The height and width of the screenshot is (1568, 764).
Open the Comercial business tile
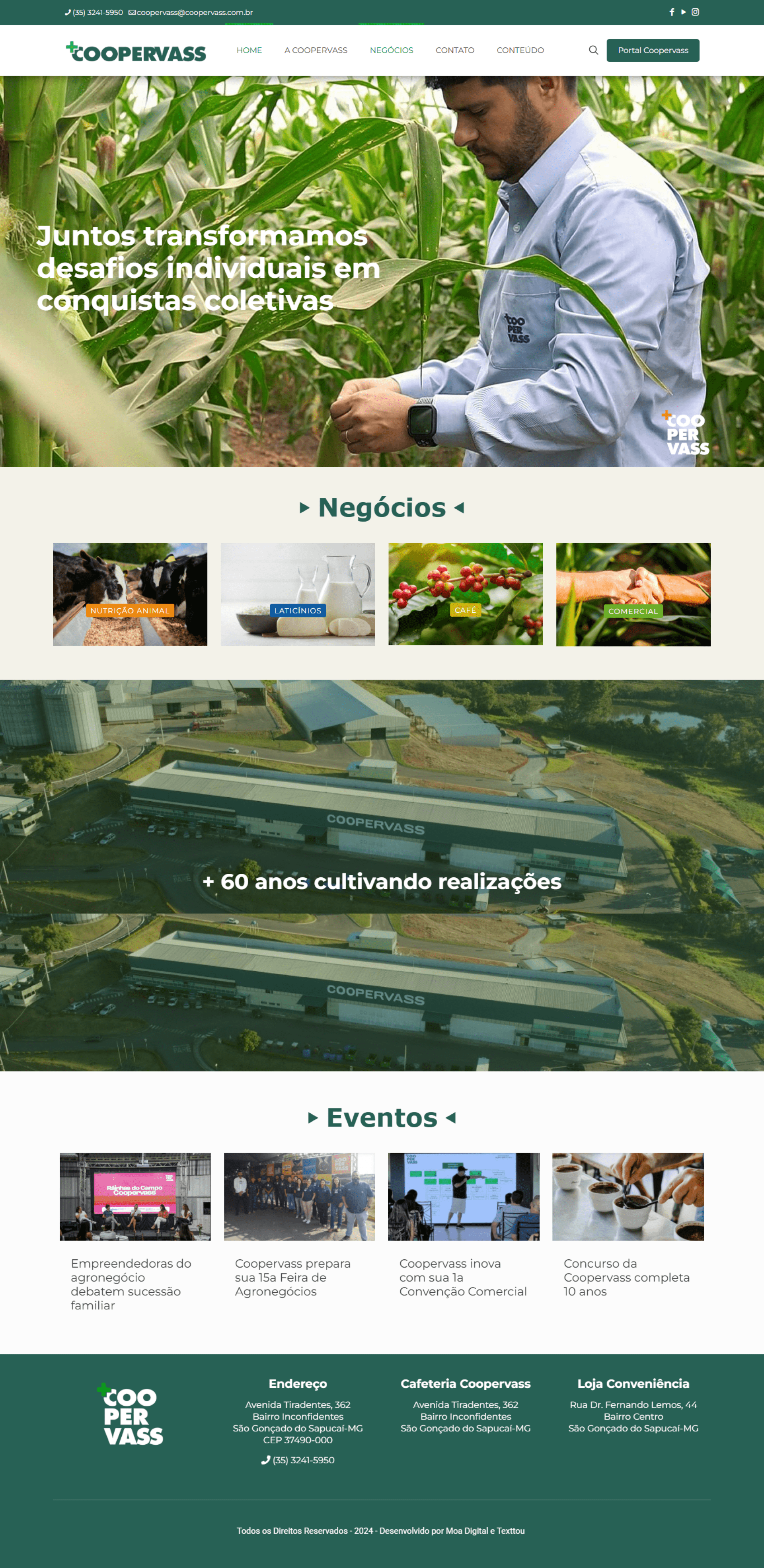pyautogui.click(x=633, y=594)
